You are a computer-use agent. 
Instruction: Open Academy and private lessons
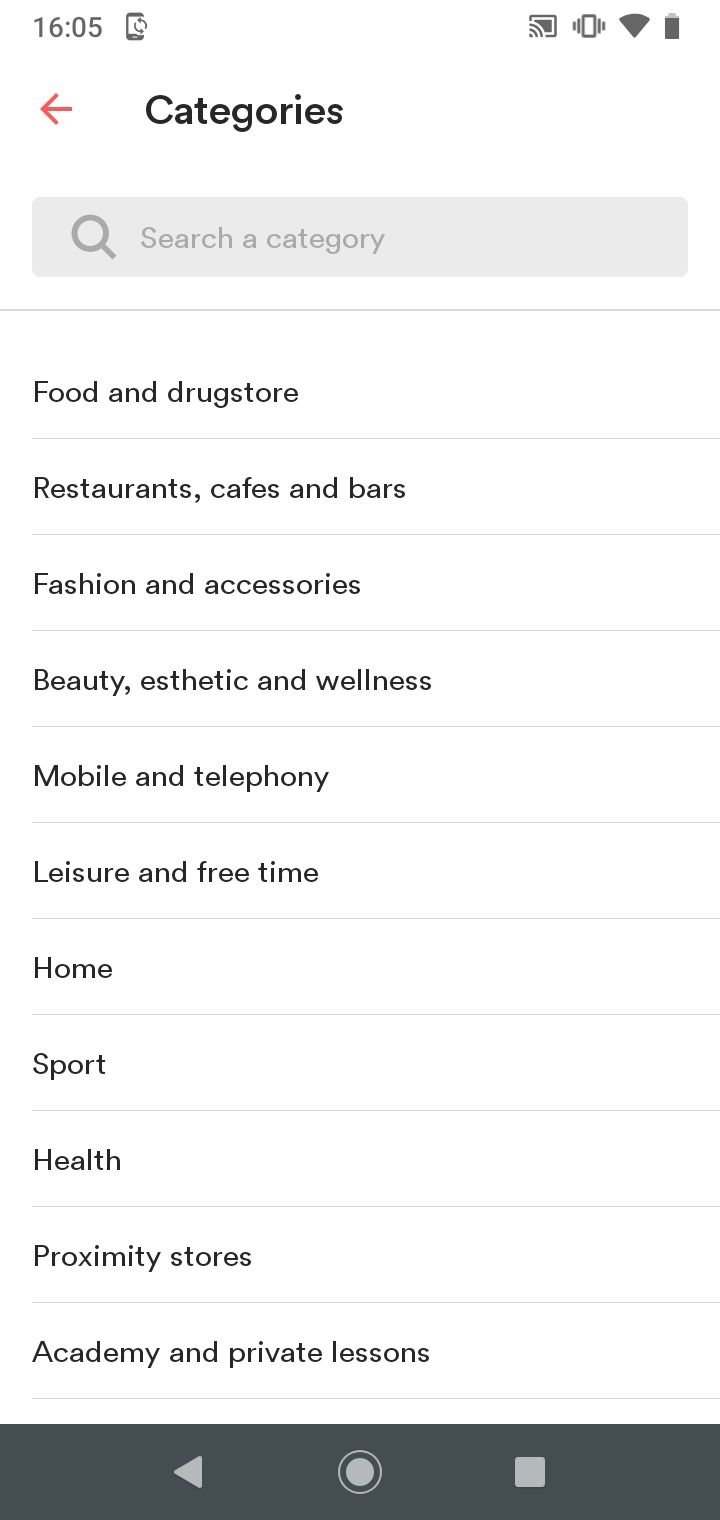pyautogui.click(x=360, y=1352)
